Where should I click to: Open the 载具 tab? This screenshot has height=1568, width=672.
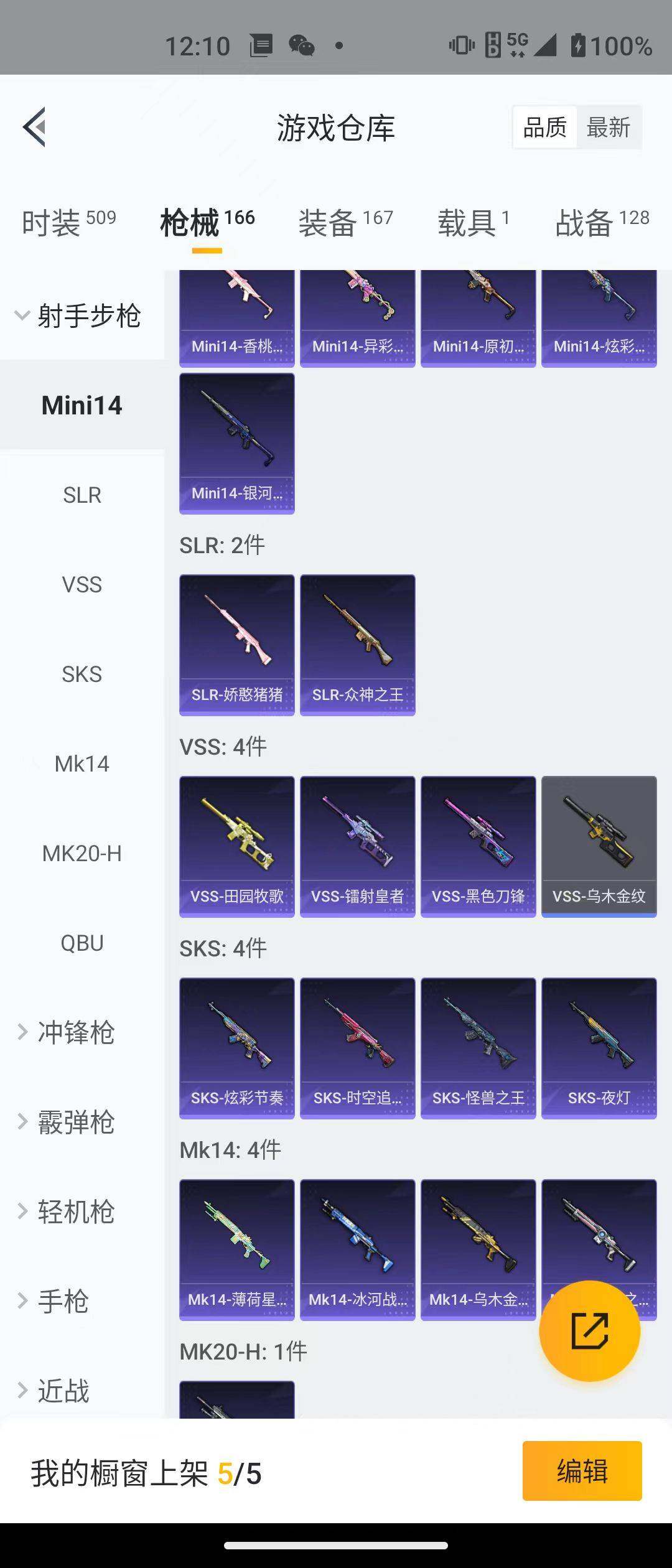474,222
